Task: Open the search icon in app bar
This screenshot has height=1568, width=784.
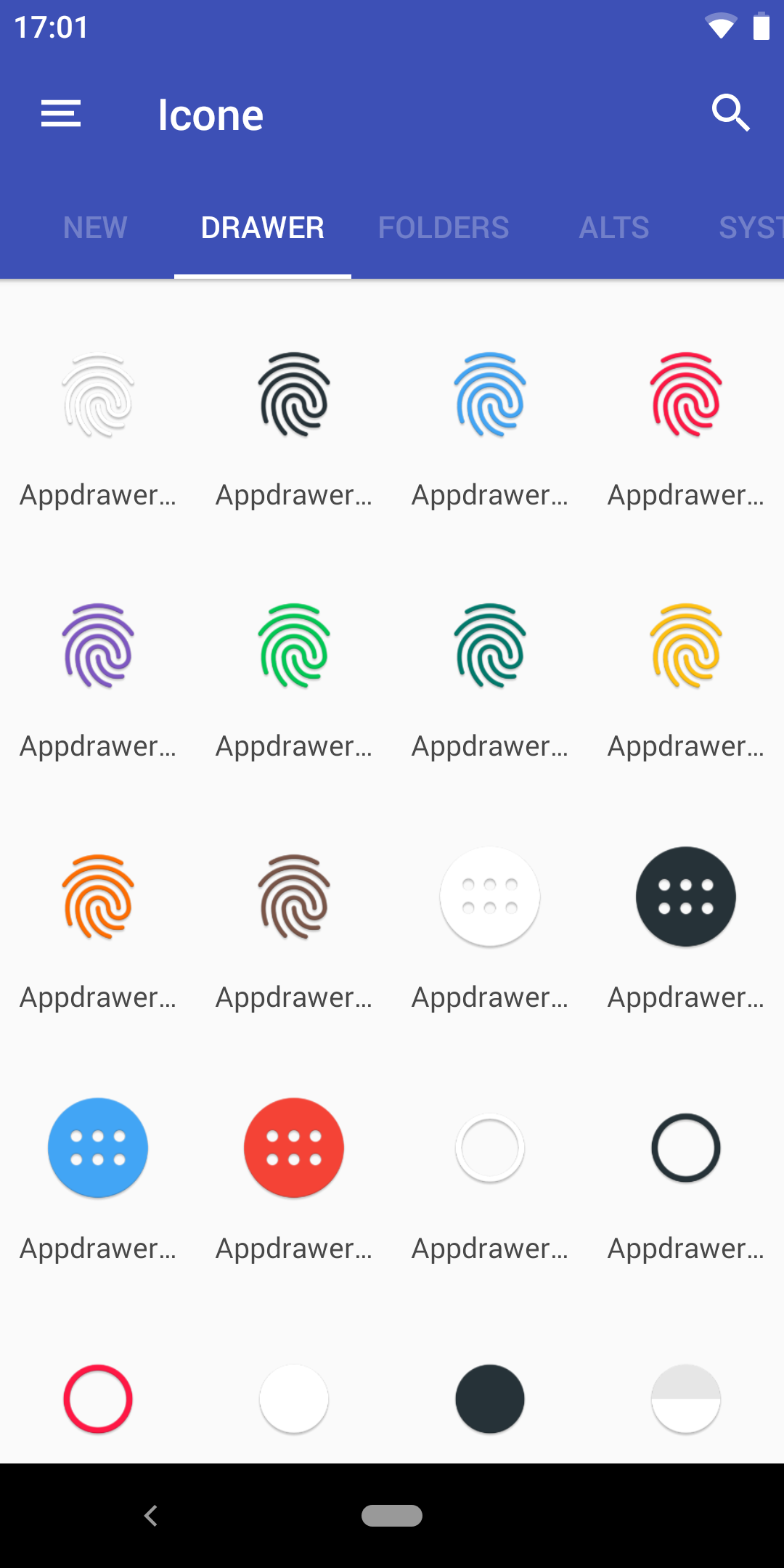Action: [x=730, y=113]
